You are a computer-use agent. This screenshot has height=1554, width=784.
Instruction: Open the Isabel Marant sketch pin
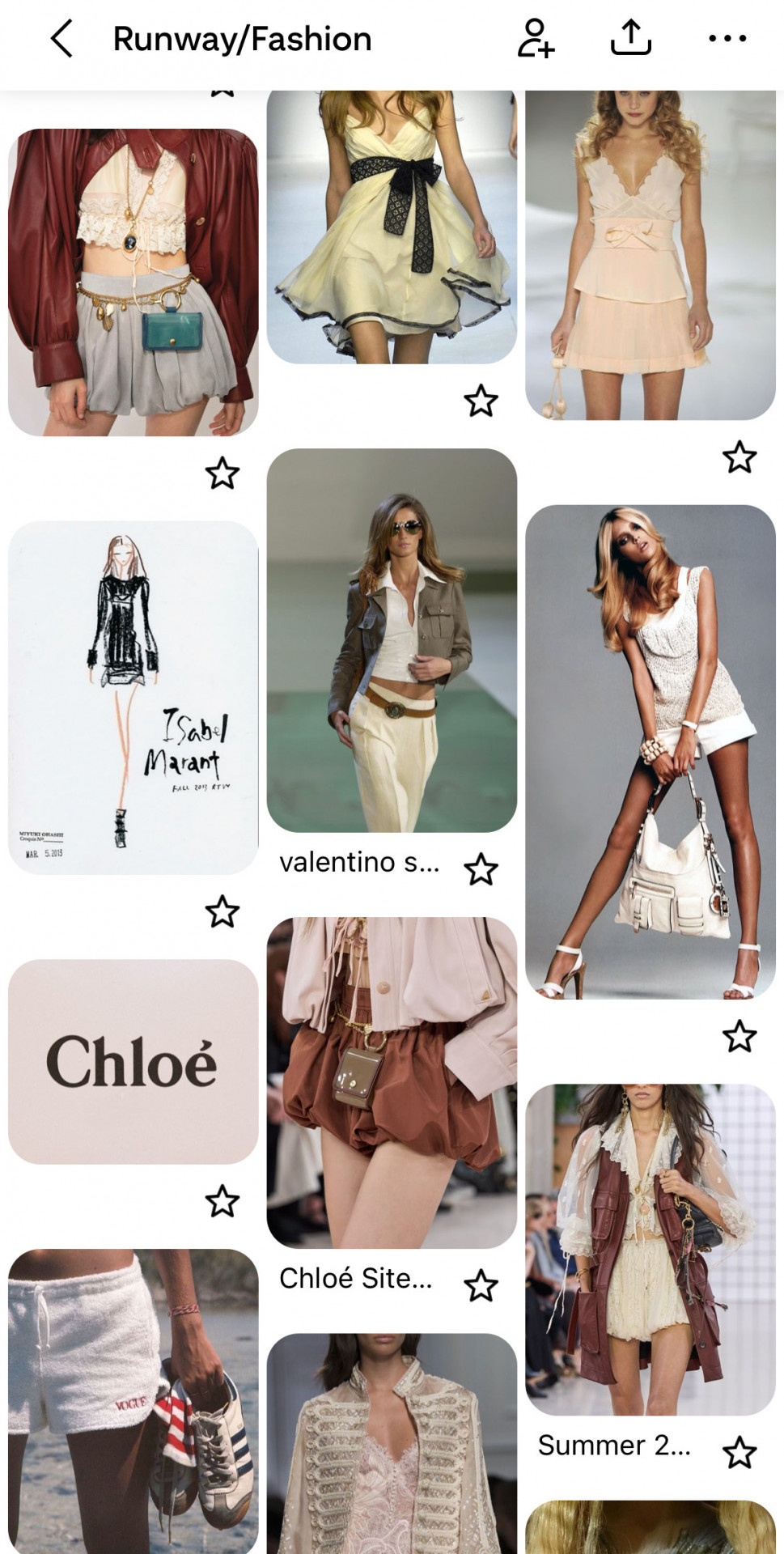pyautogui.click(x=133, y=697)
